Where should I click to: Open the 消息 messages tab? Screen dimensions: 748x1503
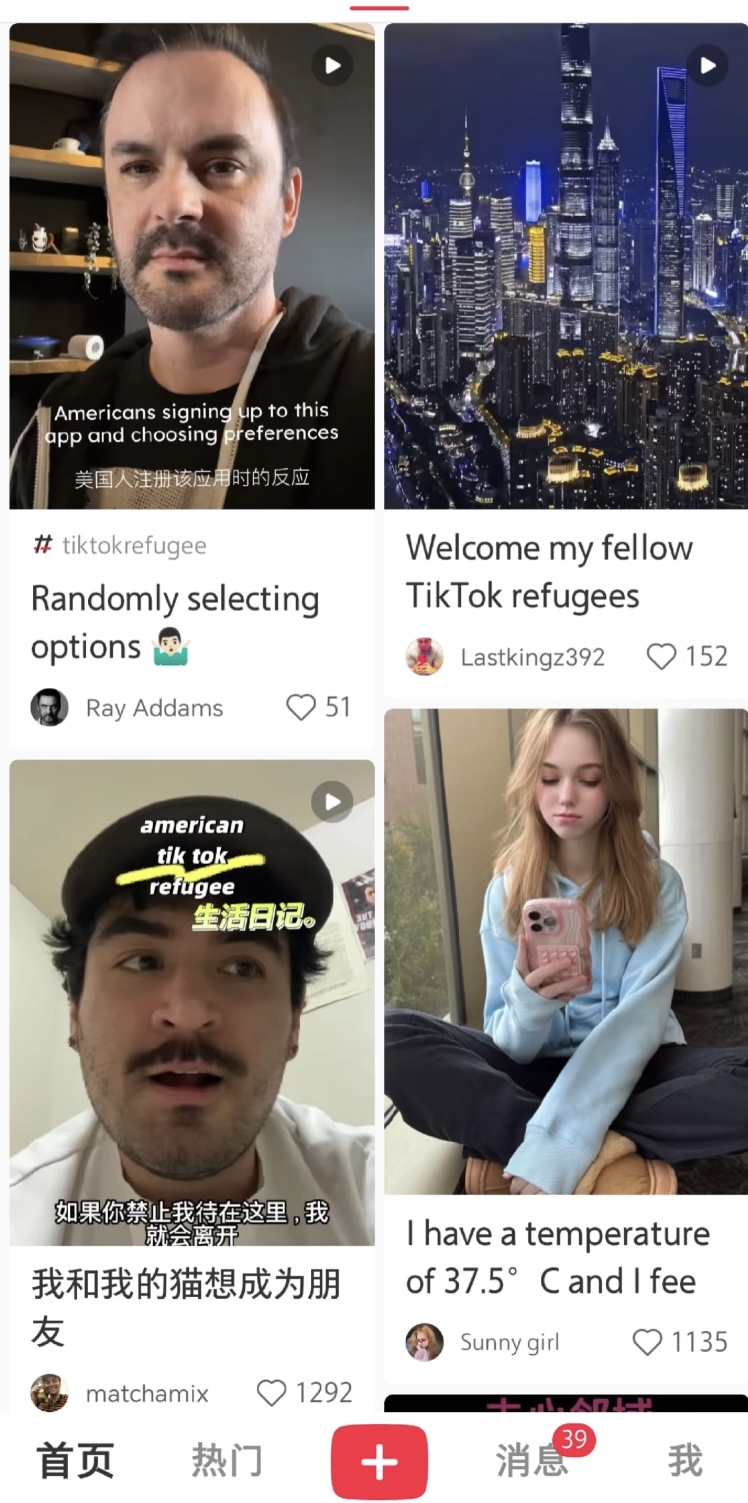point(533,1461)
